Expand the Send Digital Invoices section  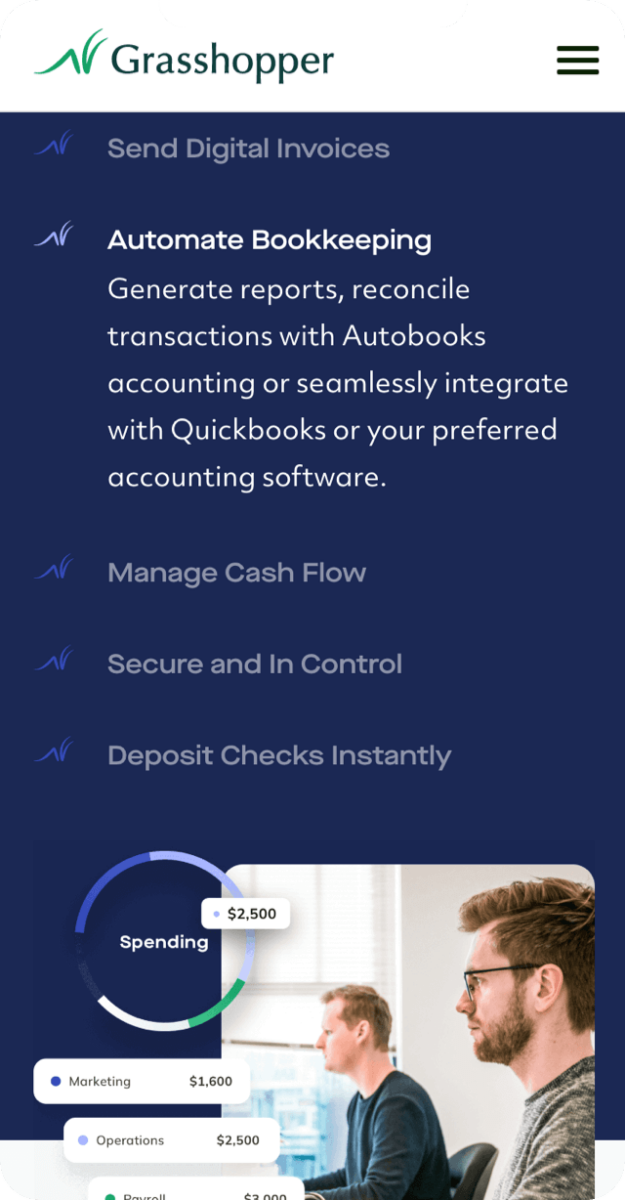pyautogui.click(x=248, y=149)
